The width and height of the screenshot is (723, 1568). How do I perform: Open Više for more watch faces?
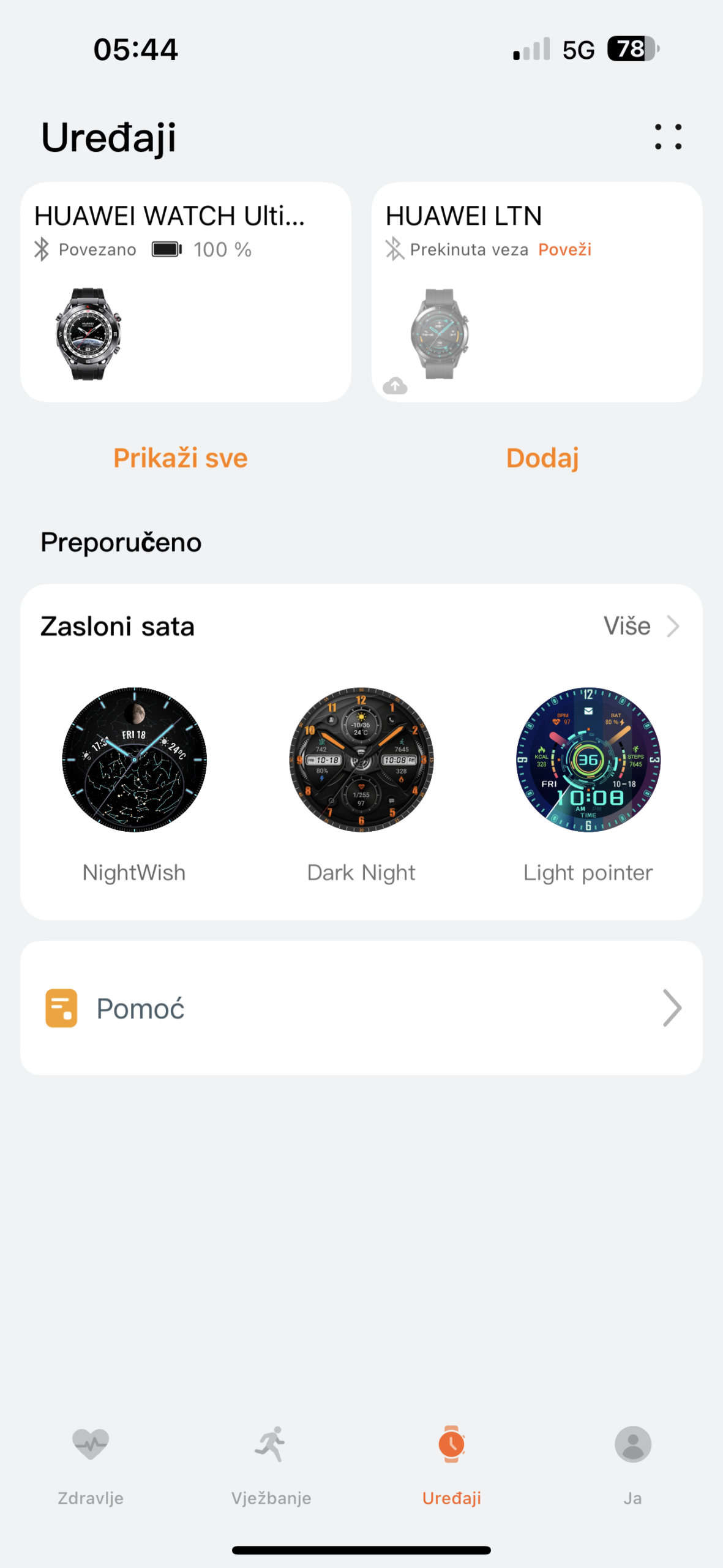640,626
